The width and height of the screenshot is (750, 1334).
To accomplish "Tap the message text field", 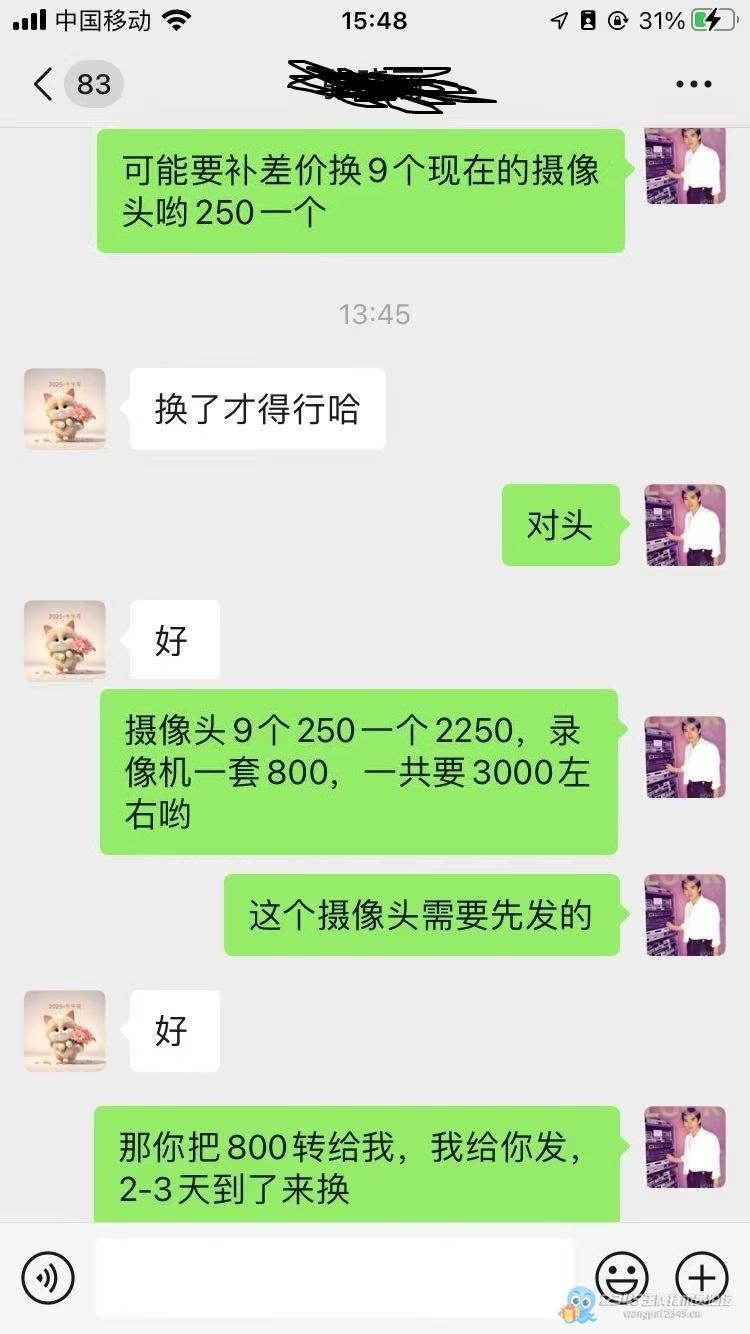I will pyautogui.click(x=335, y=1277).
